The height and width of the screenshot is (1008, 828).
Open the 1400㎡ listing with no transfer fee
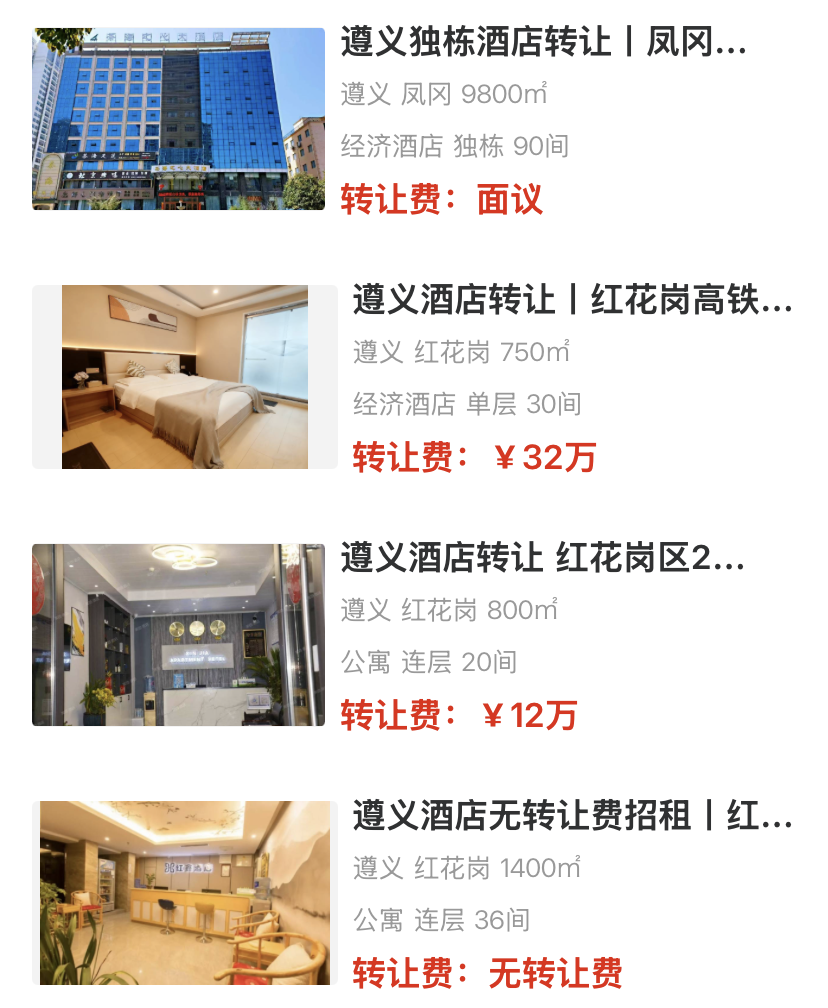coord(571,817)
